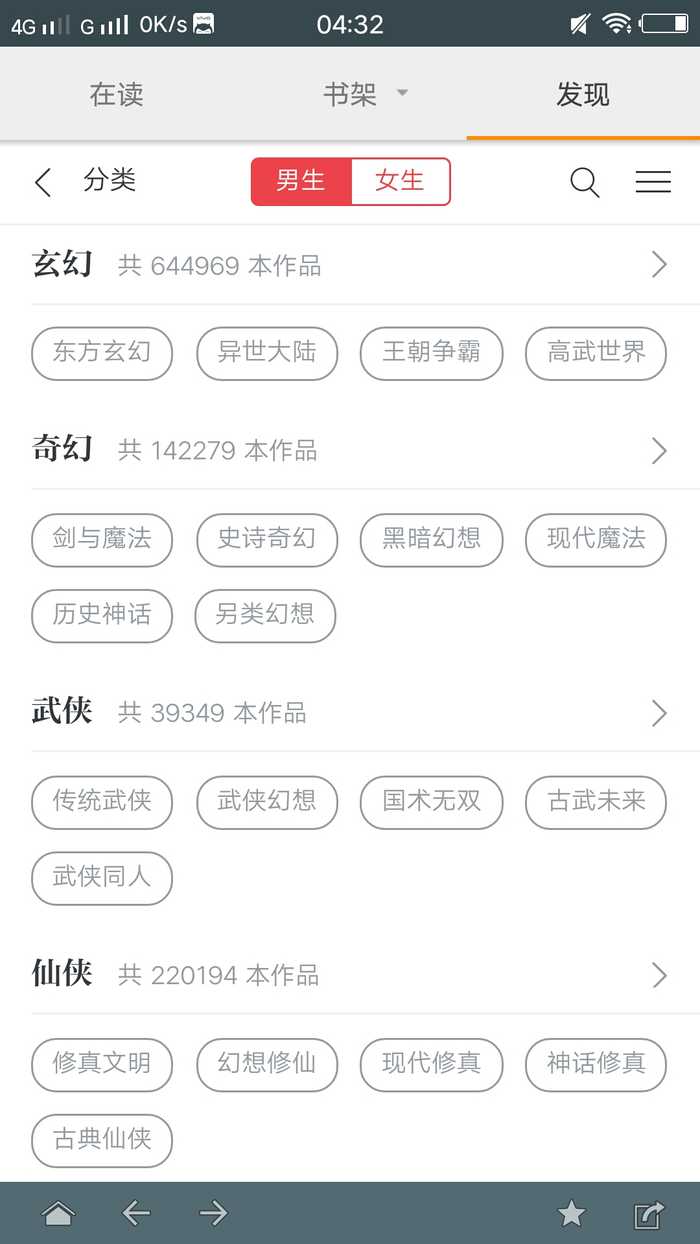The image size is (700, 1244).
Task: Open the 奇幻 category row
Action: pos(350,450)
